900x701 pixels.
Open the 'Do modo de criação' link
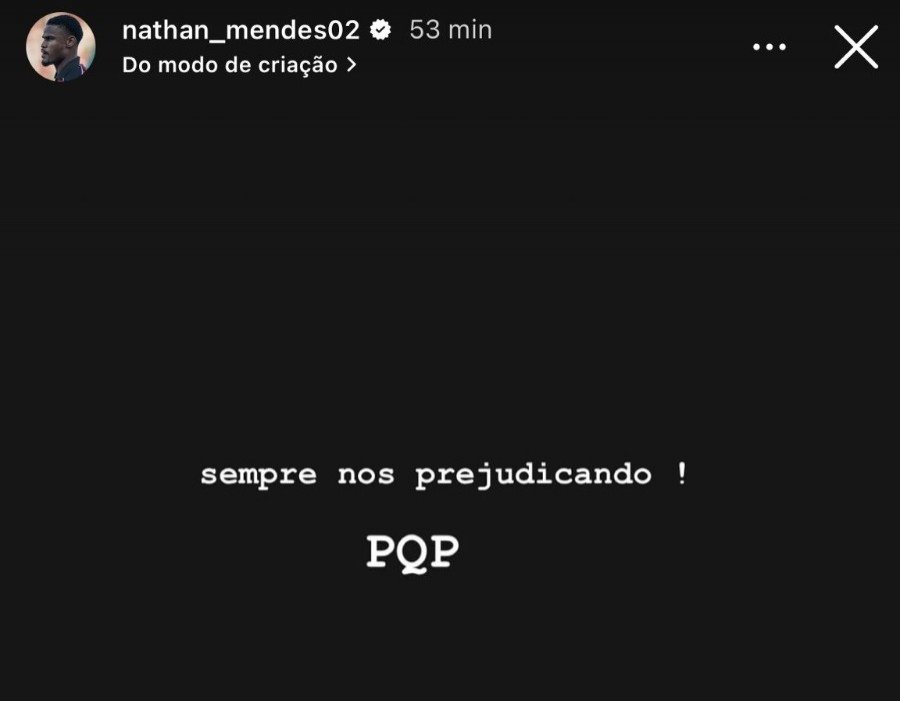click(238, 65)
